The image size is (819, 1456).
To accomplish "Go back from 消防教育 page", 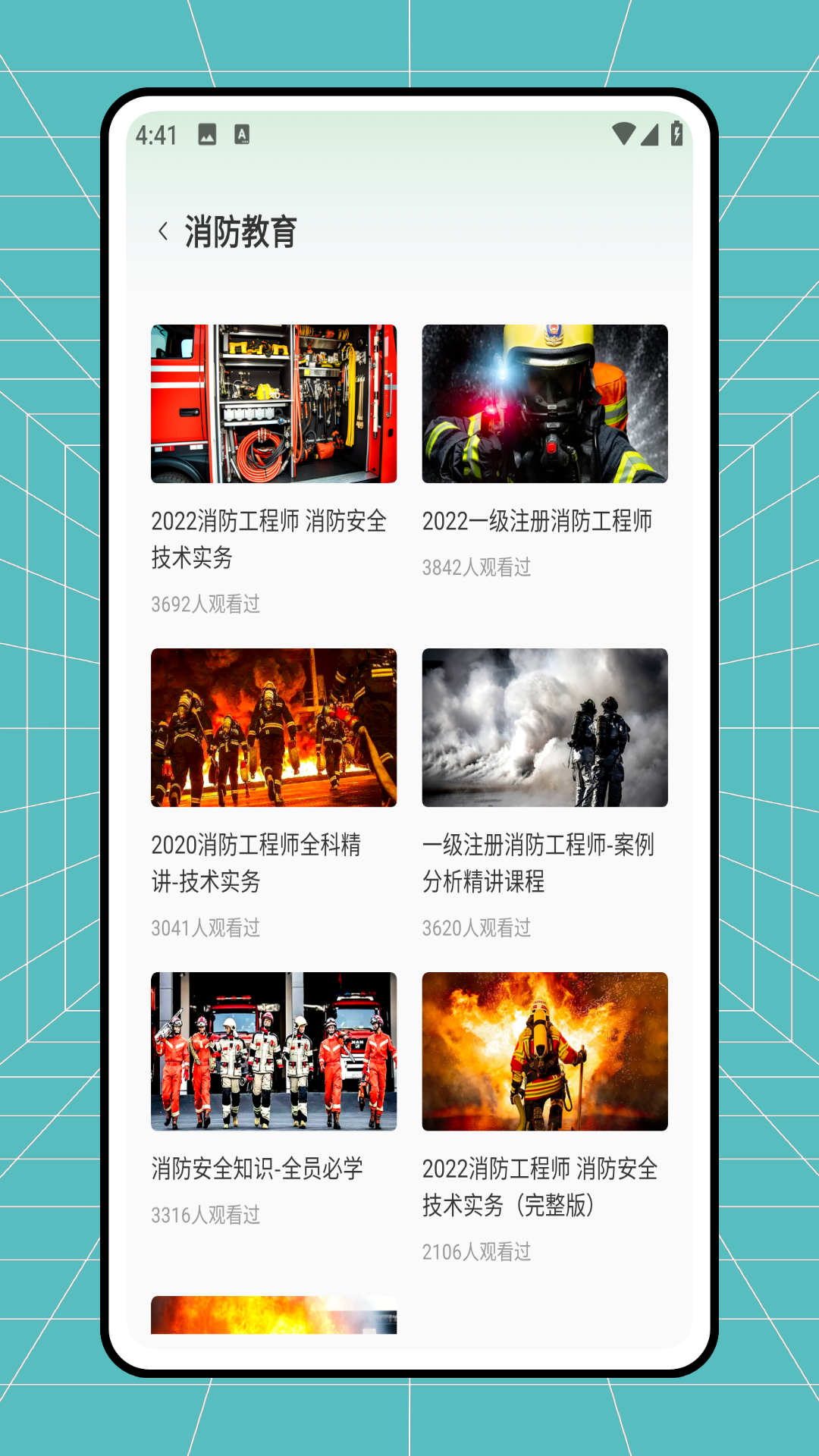I will click(x=163, y=231).
